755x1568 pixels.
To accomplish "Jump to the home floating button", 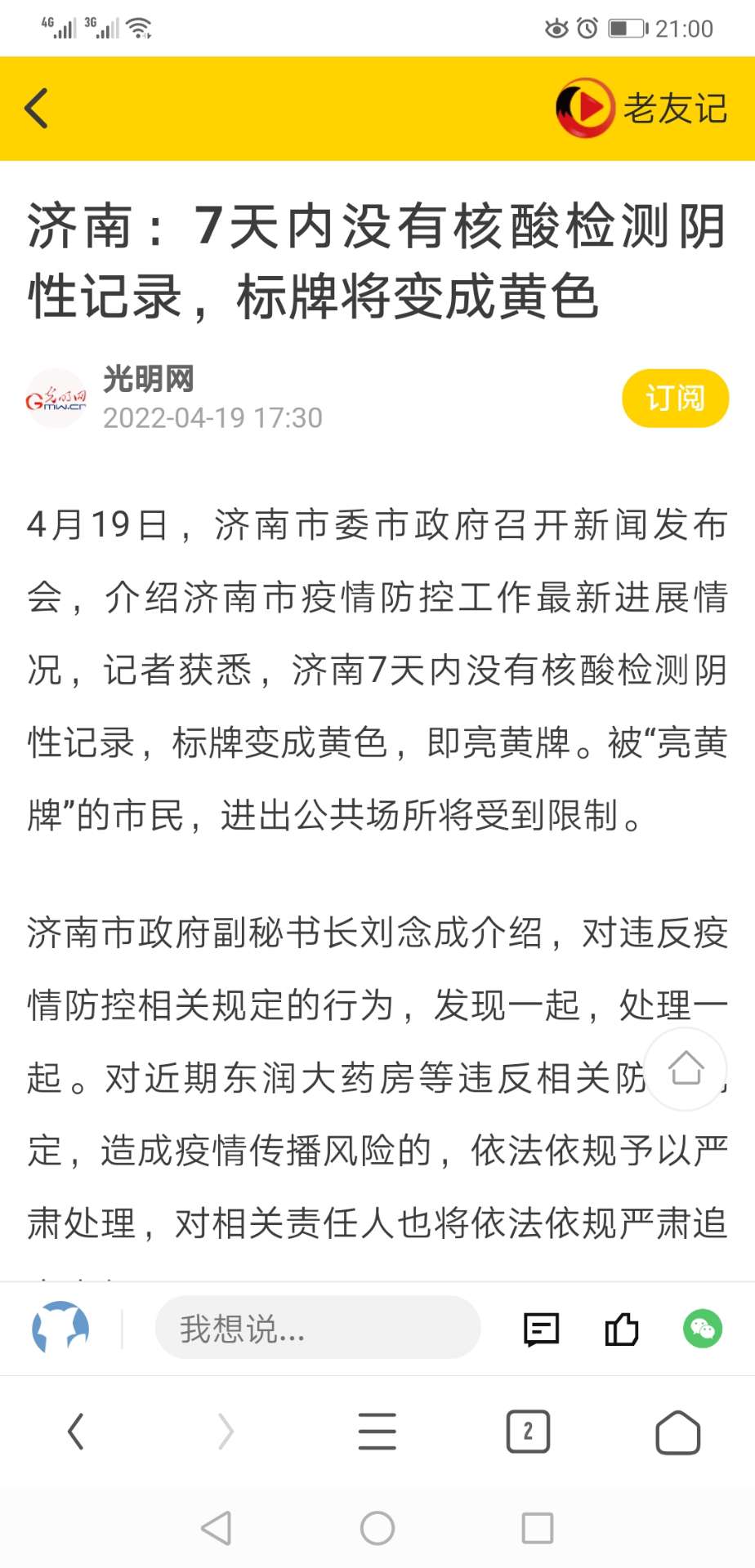I will (x=686, y=1068).
